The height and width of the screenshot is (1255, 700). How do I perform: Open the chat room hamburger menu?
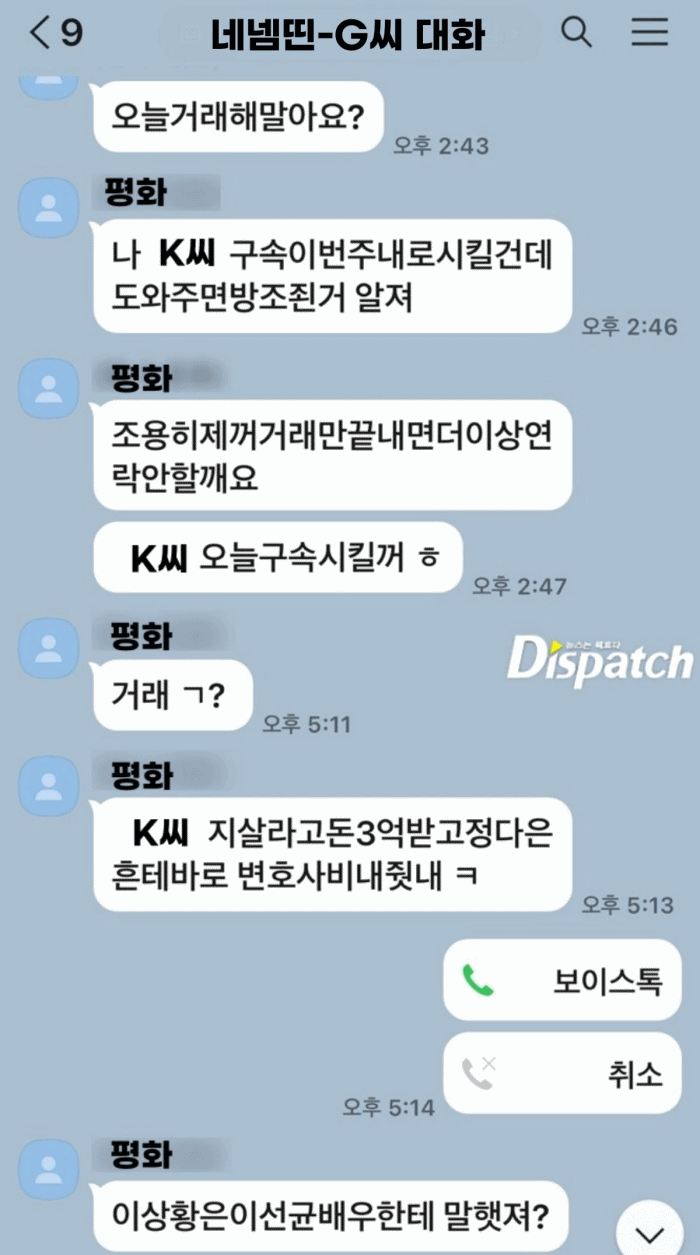(649, 33)
